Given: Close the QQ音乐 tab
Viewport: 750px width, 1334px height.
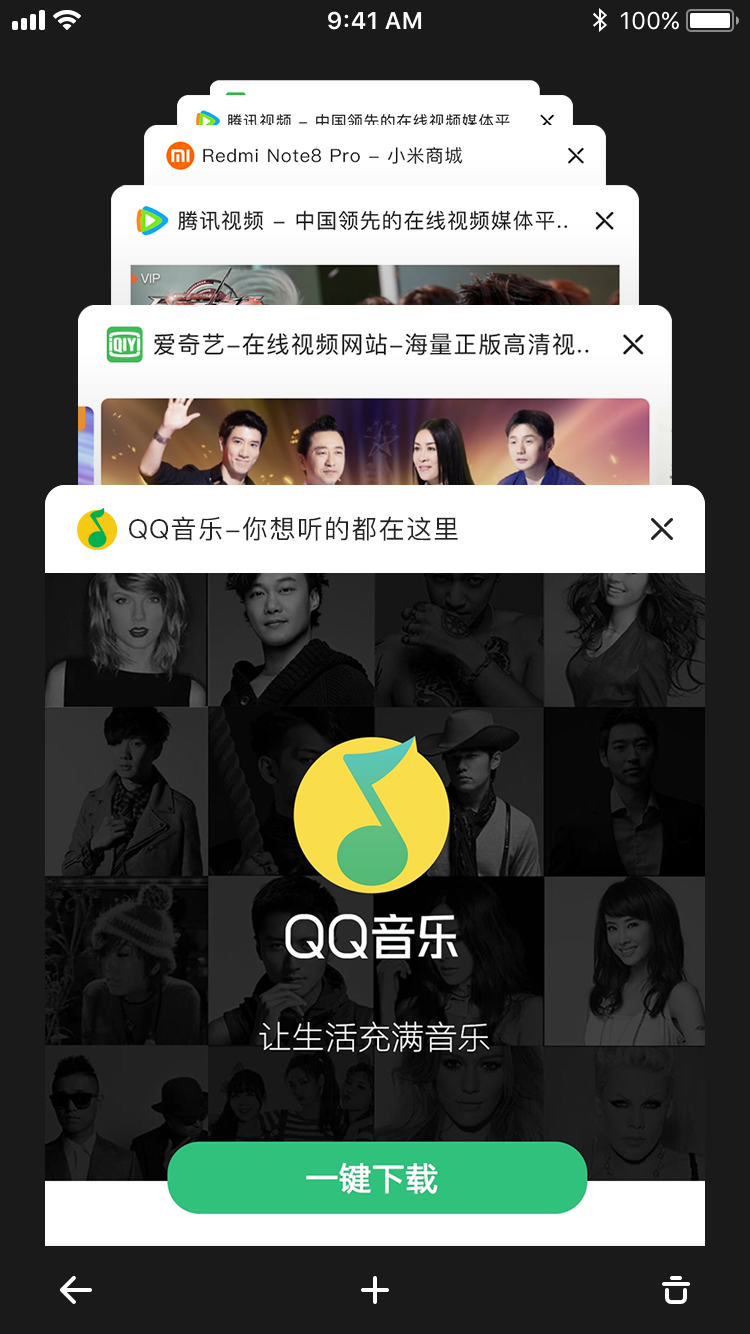Looking at the screenshot, I should coord(661,529).
